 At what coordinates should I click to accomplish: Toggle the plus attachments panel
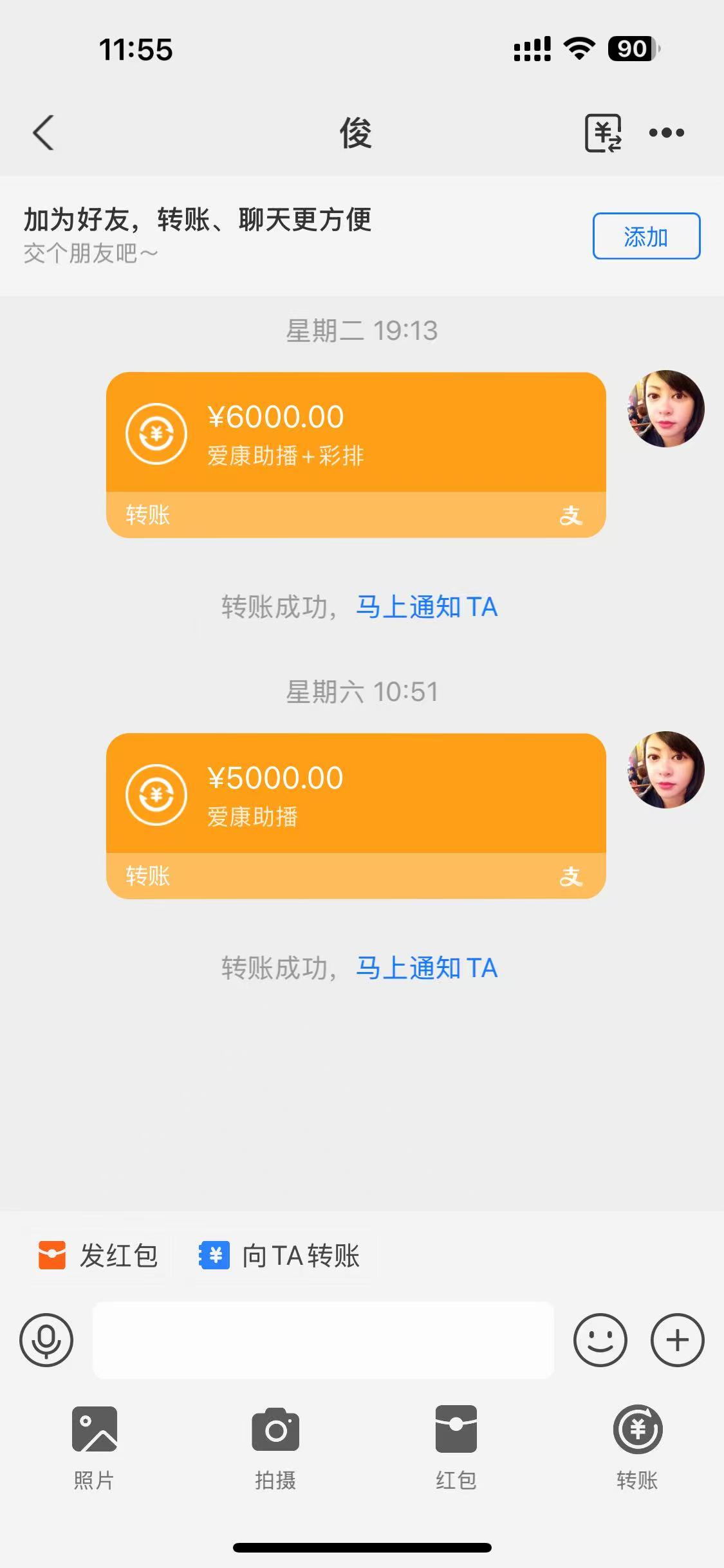coord(677,1339)
